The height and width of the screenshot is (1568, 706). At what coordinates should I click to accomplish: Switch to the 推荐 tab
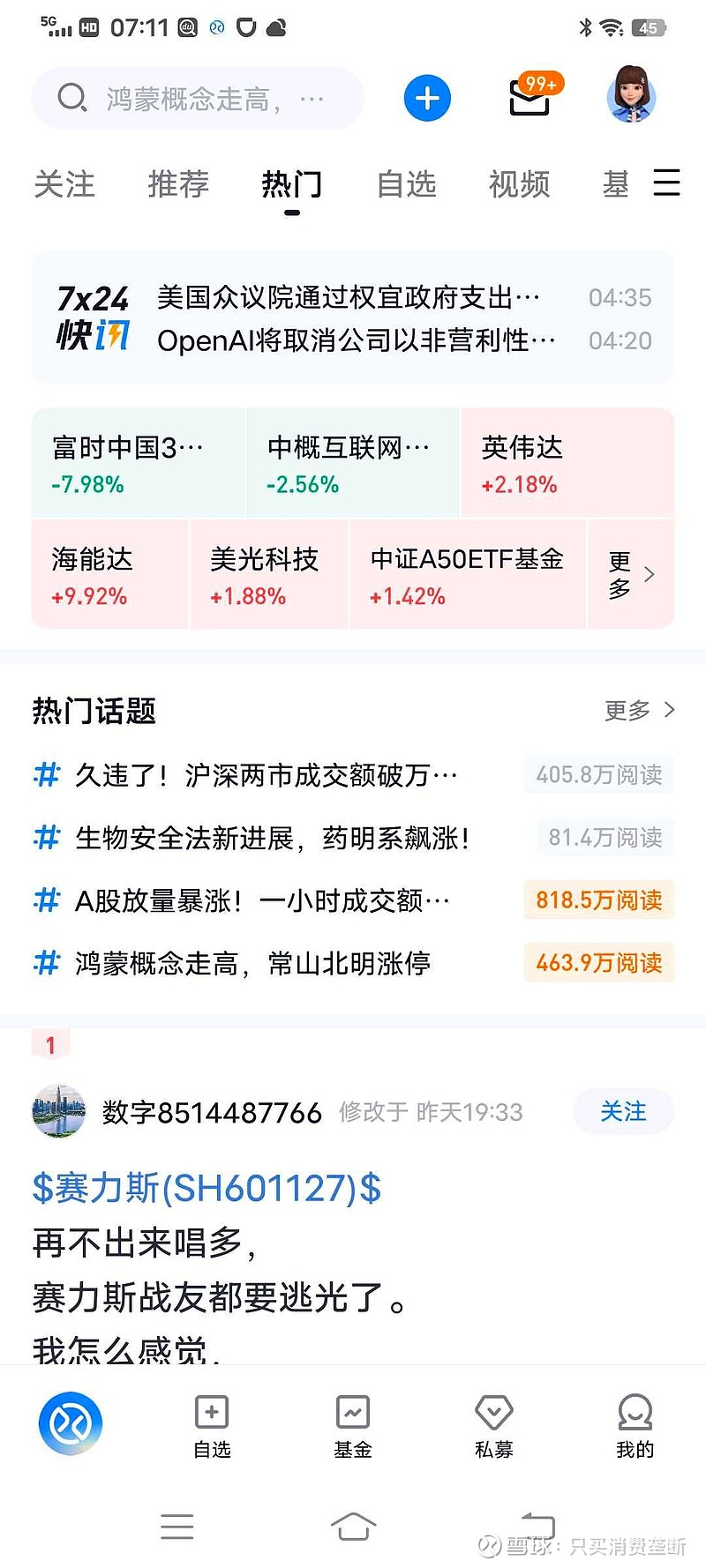[x=178, y=184]
